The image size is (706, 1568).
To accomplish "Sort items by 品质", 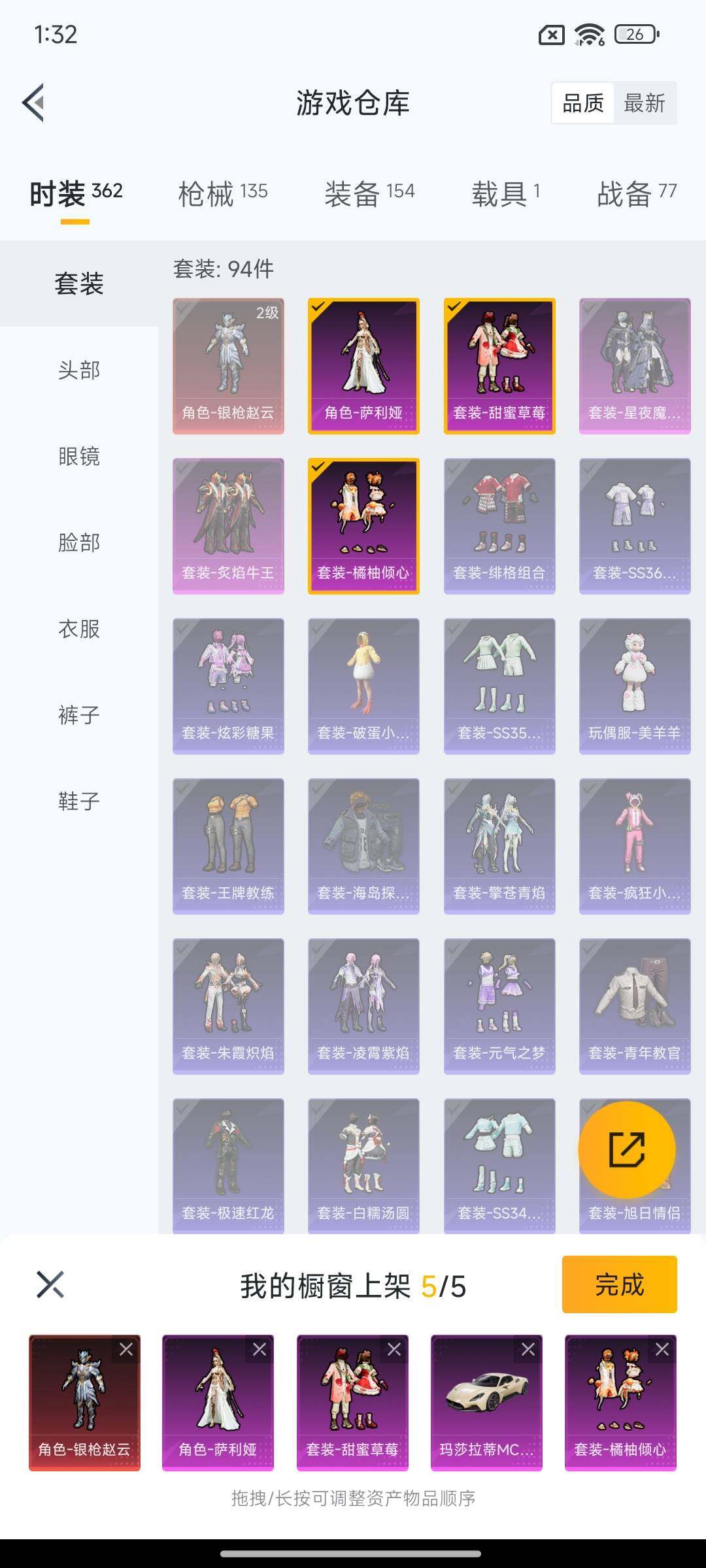I will (583, 103).
